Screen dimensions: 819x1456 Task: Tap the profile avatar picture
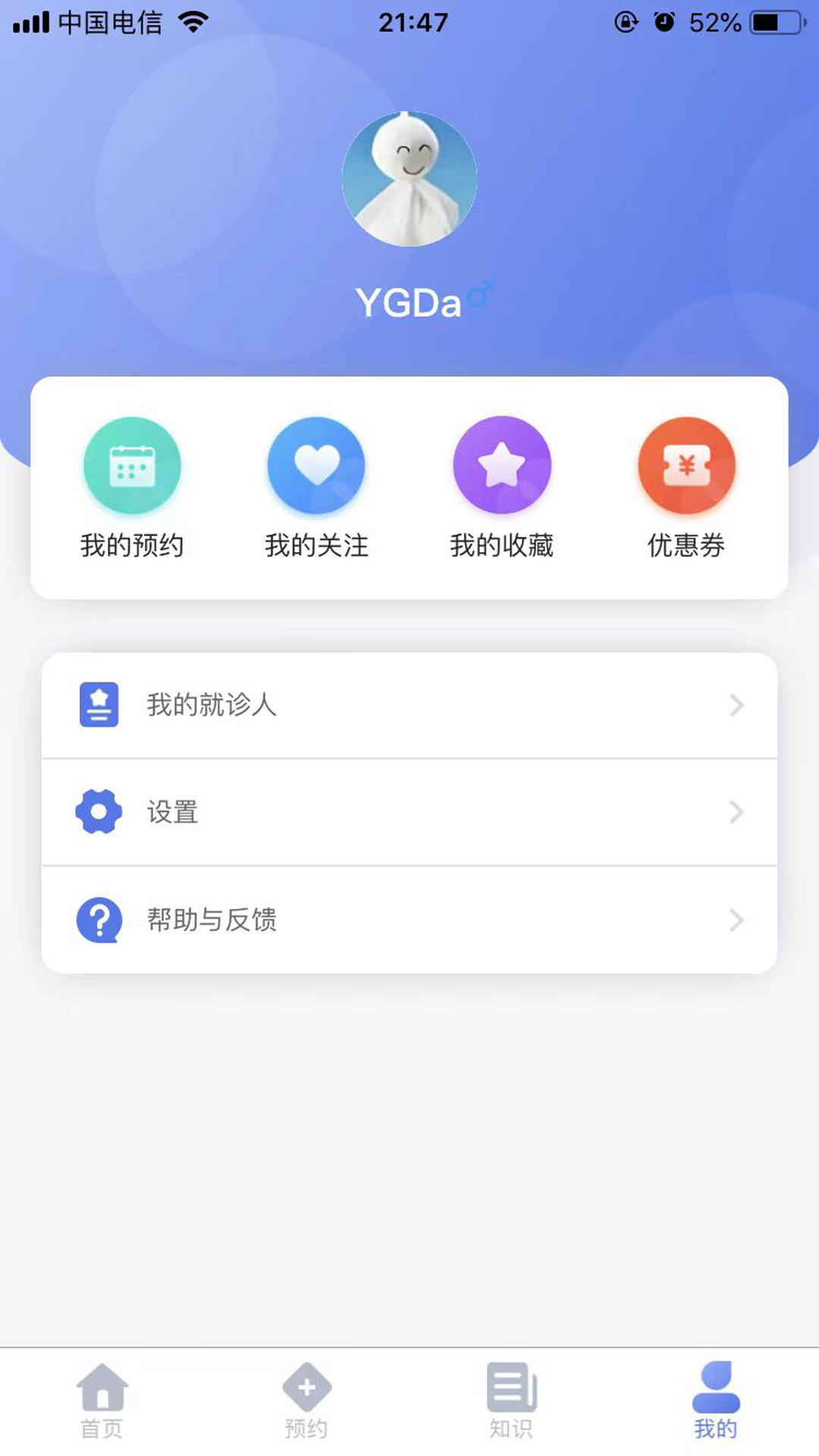tap(409, 179)
